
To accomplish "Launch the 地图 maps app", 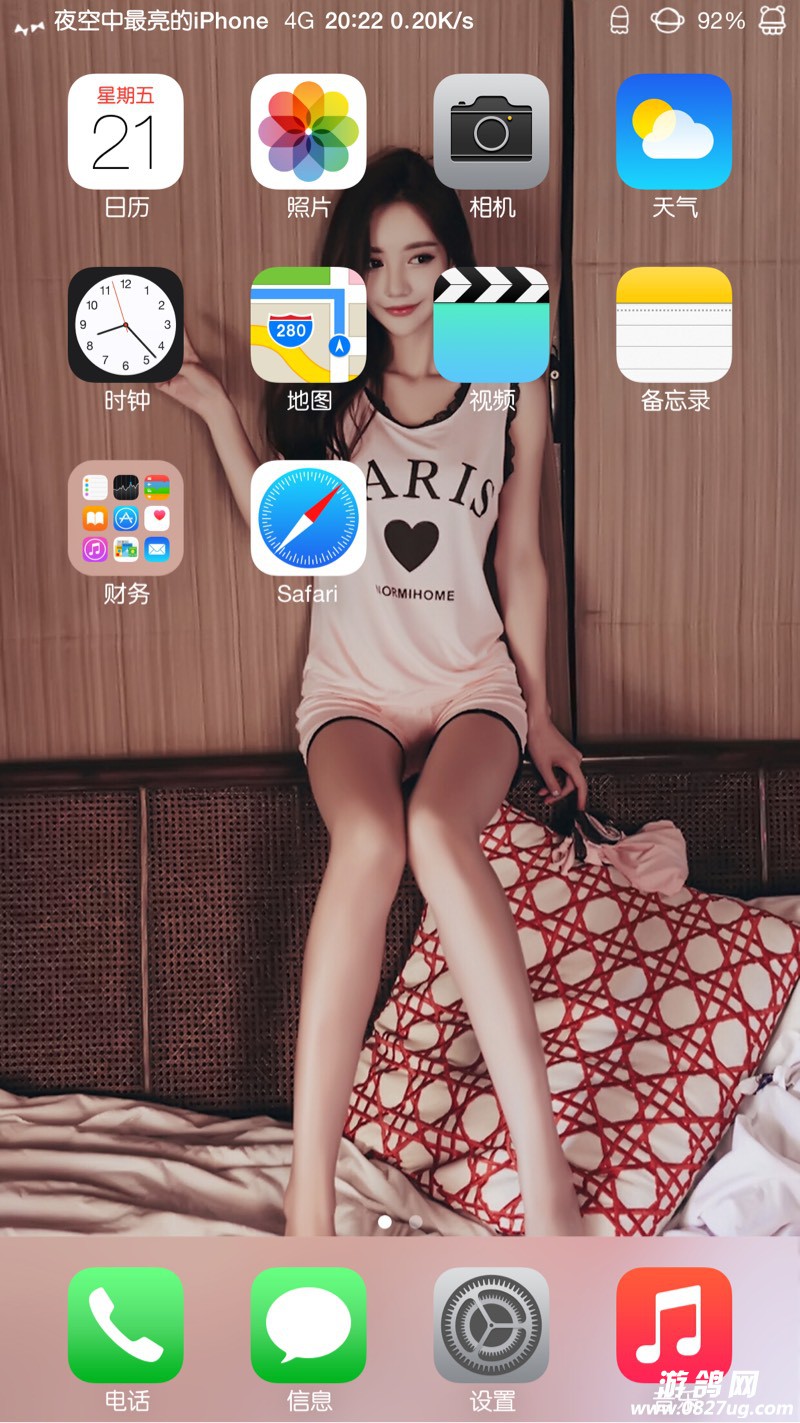I will [308, 325].
